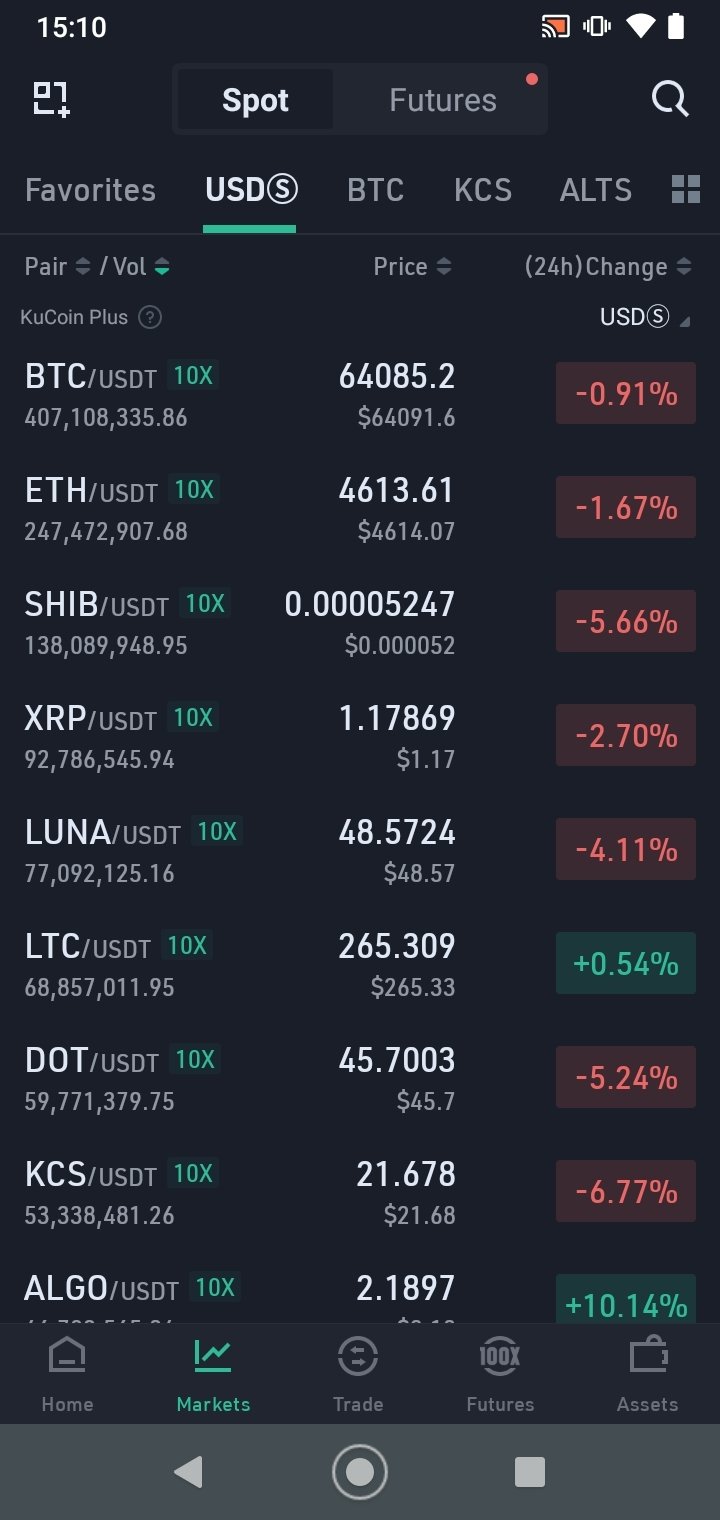Tap the system back button

pos(188,1472)
